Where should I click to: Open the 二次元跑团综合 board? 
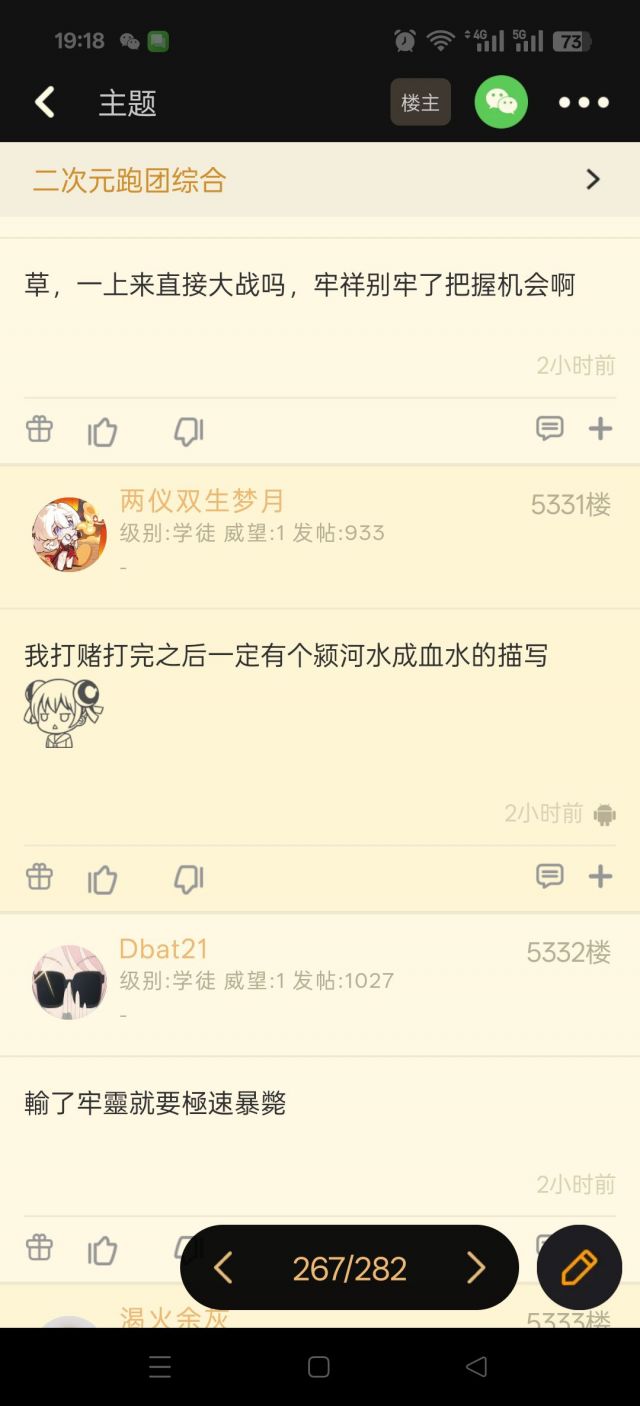(x=320, y=180)
